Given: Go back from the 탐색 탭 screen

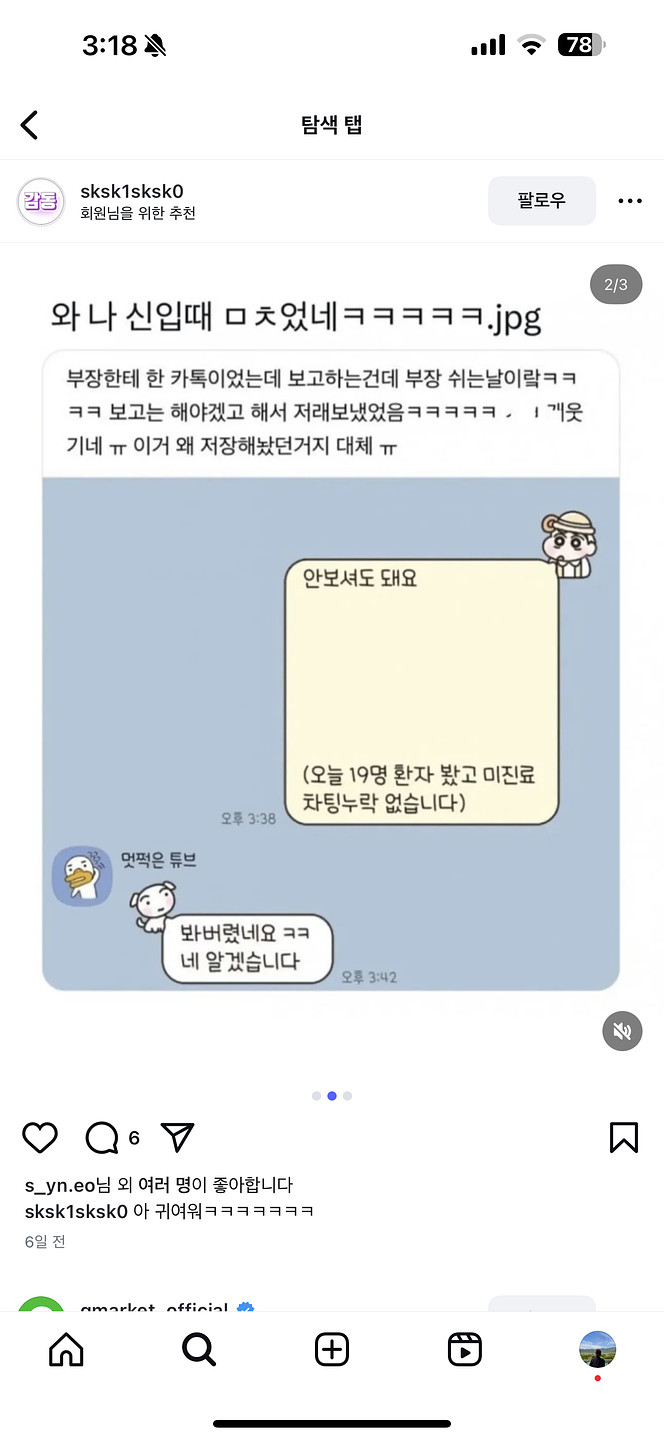Looking at the screenshot, I should (x=29, y=125).
